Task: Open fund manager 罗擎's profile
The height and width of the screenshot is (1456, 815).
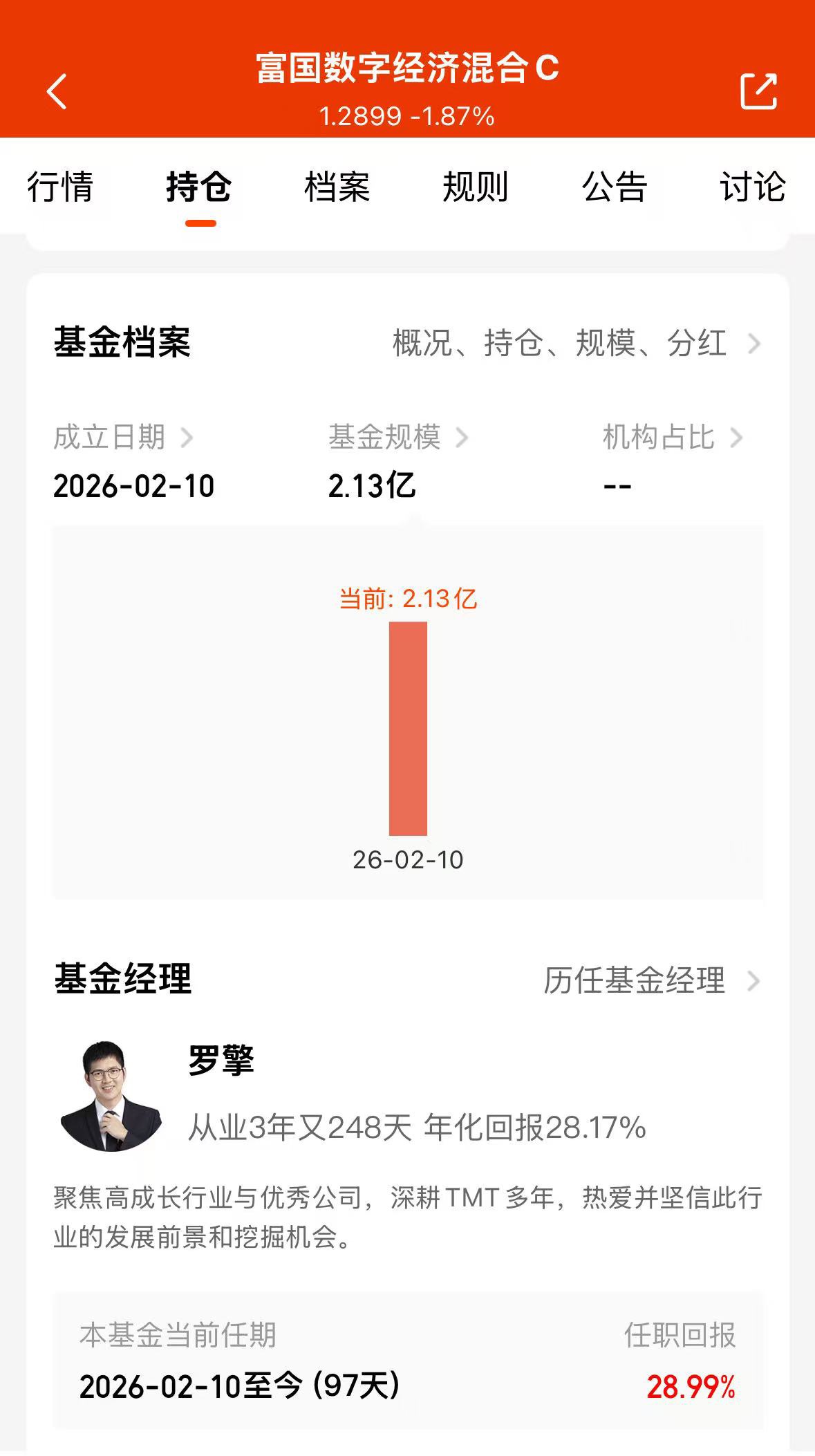Action: coord(221,1061)
